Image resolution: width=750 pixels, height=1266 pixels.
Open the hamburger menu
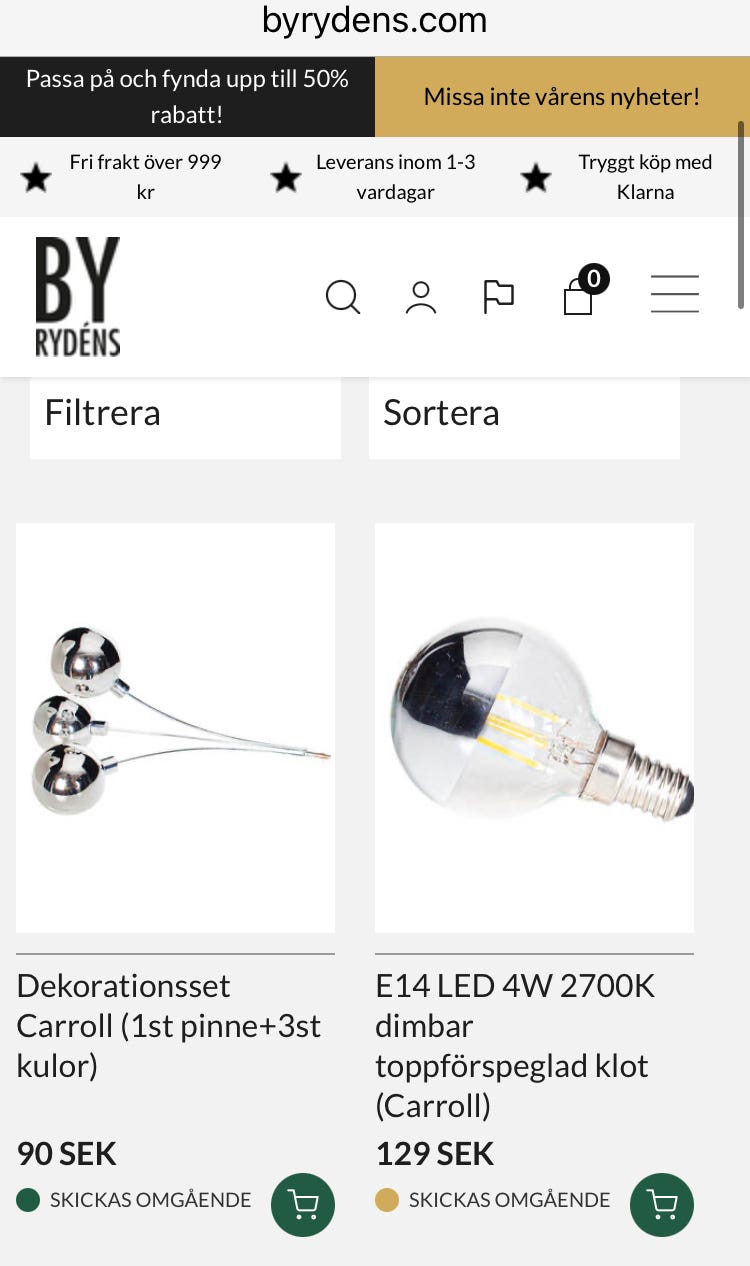coord(674,295)
